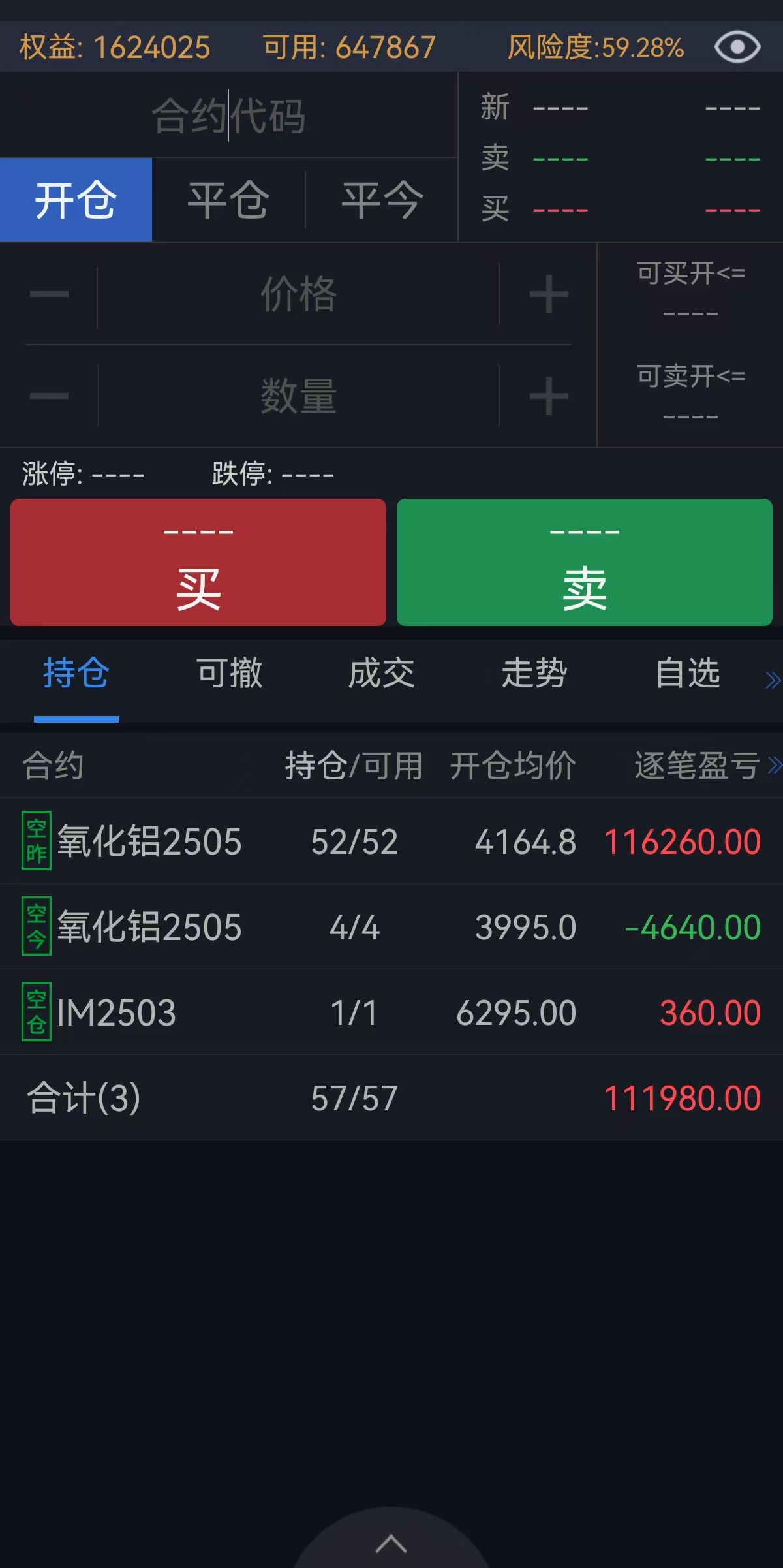Switch to the 自选 tab
783x1568 pixels.
click(688, 674)
